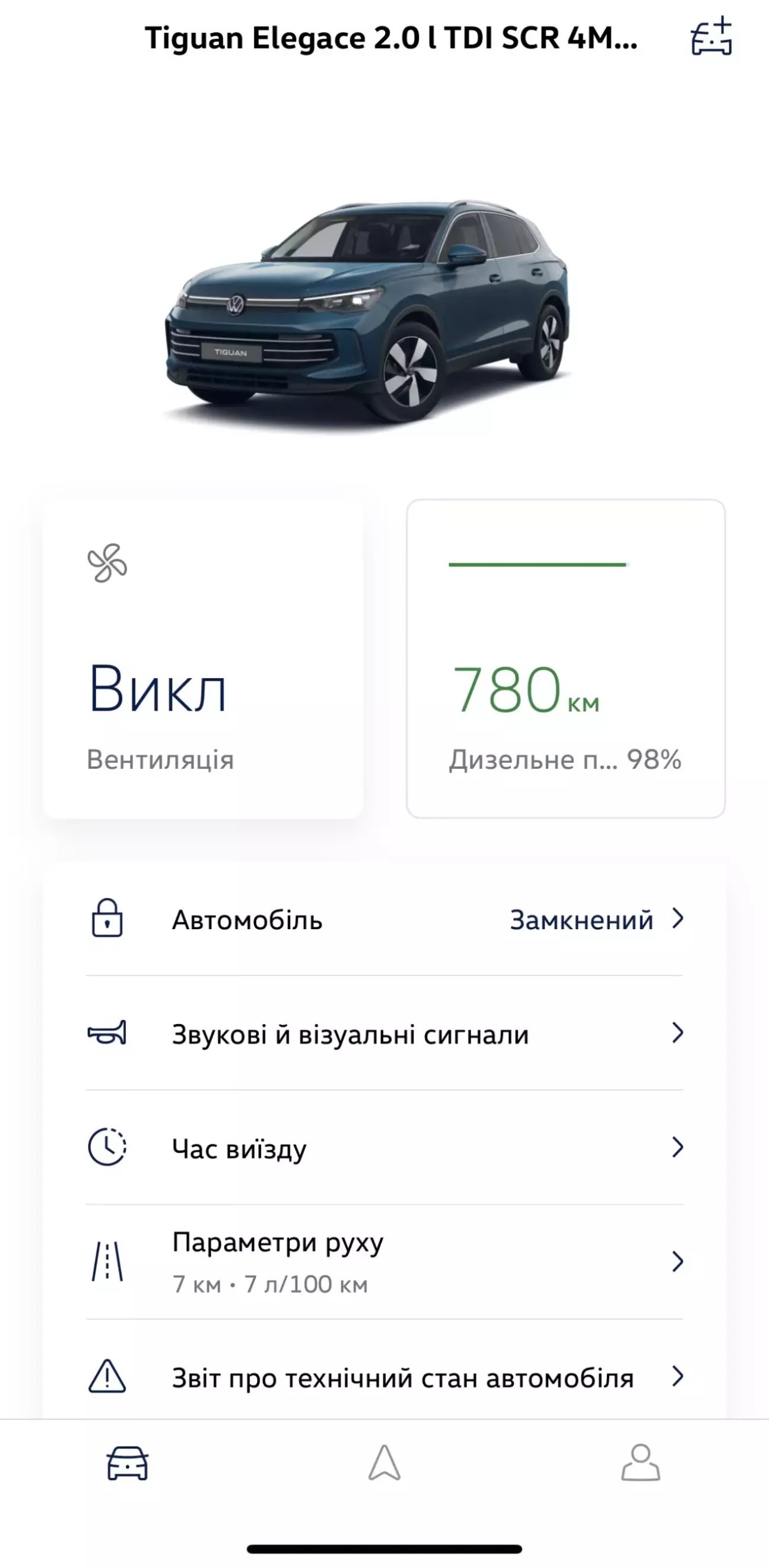Switch to the profile tab

pyautogui.click(x=641, y=1463)
